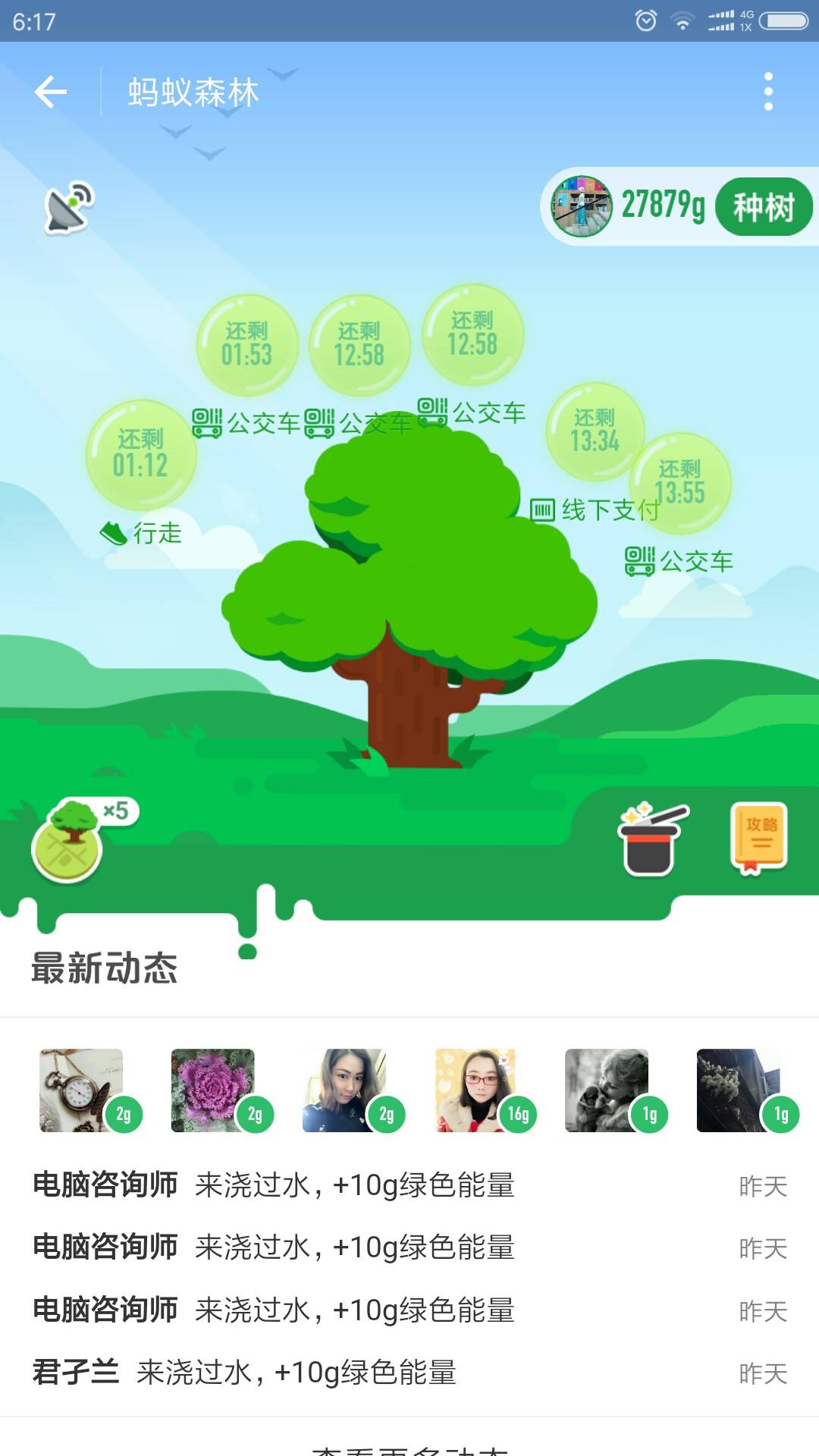Viewport: 819px width, 1456px height.
Task: Tap the satellite dish icon
Action: point(69,207)
